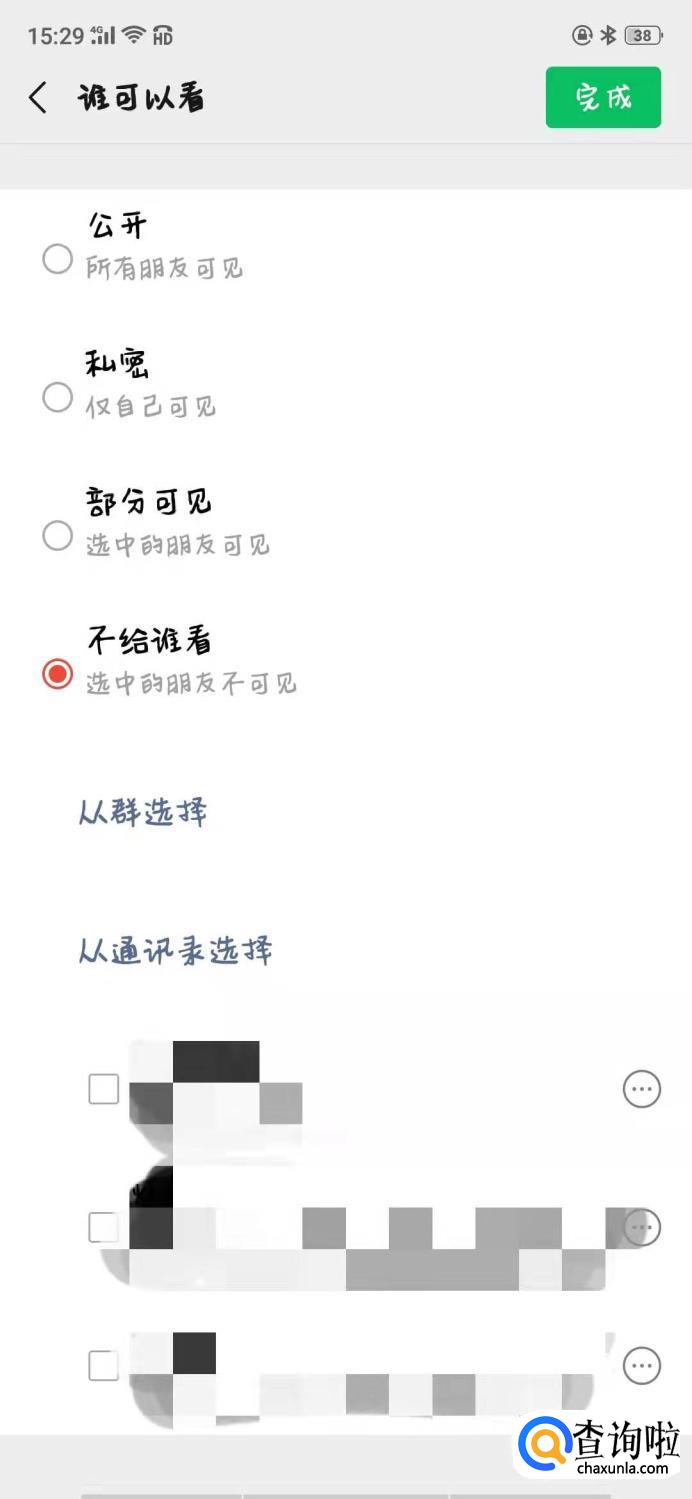Check the last visible tag's checkbox
This screenshot has width=692, height=1499.
[104, 1365]
